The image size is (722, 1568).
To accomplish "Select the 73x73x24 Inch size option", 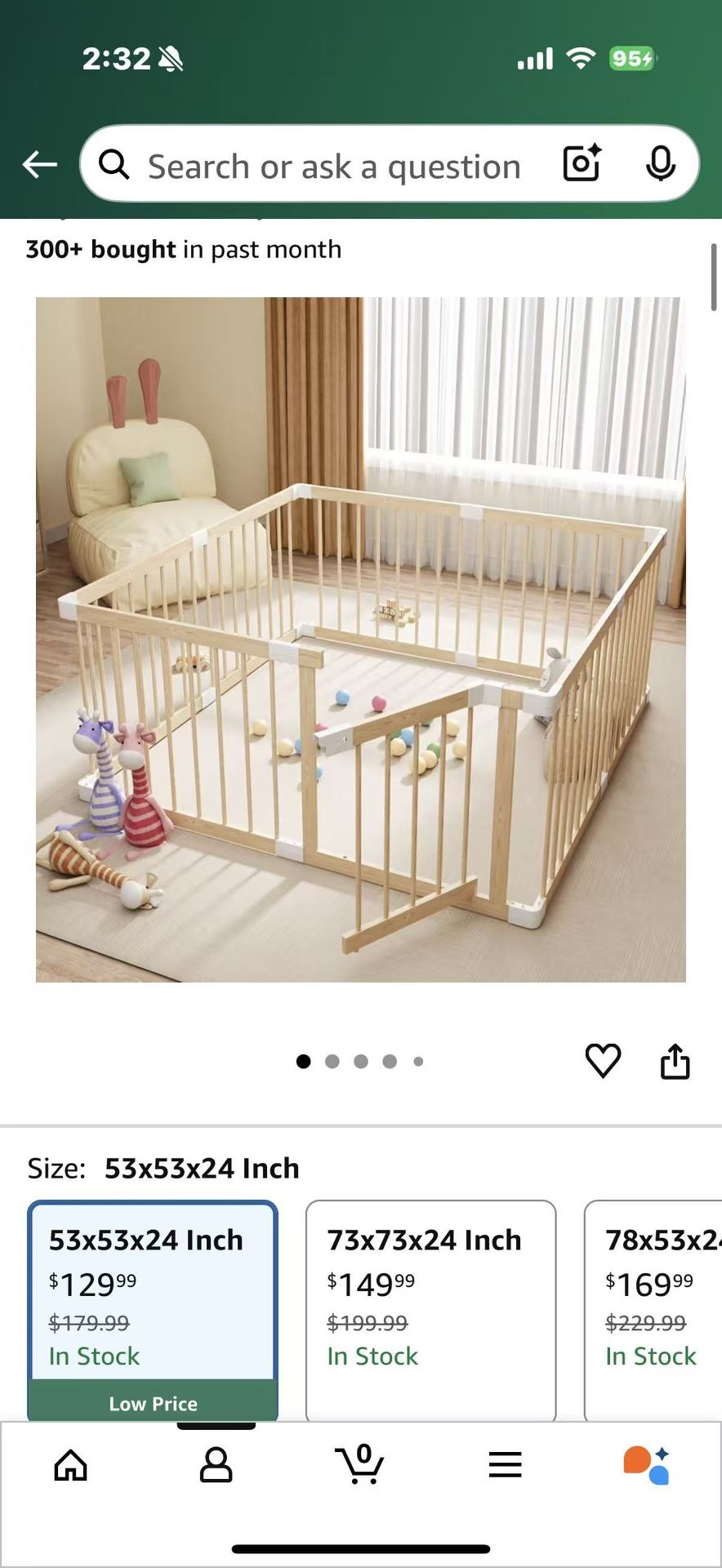I will [x=430, y=1298].
